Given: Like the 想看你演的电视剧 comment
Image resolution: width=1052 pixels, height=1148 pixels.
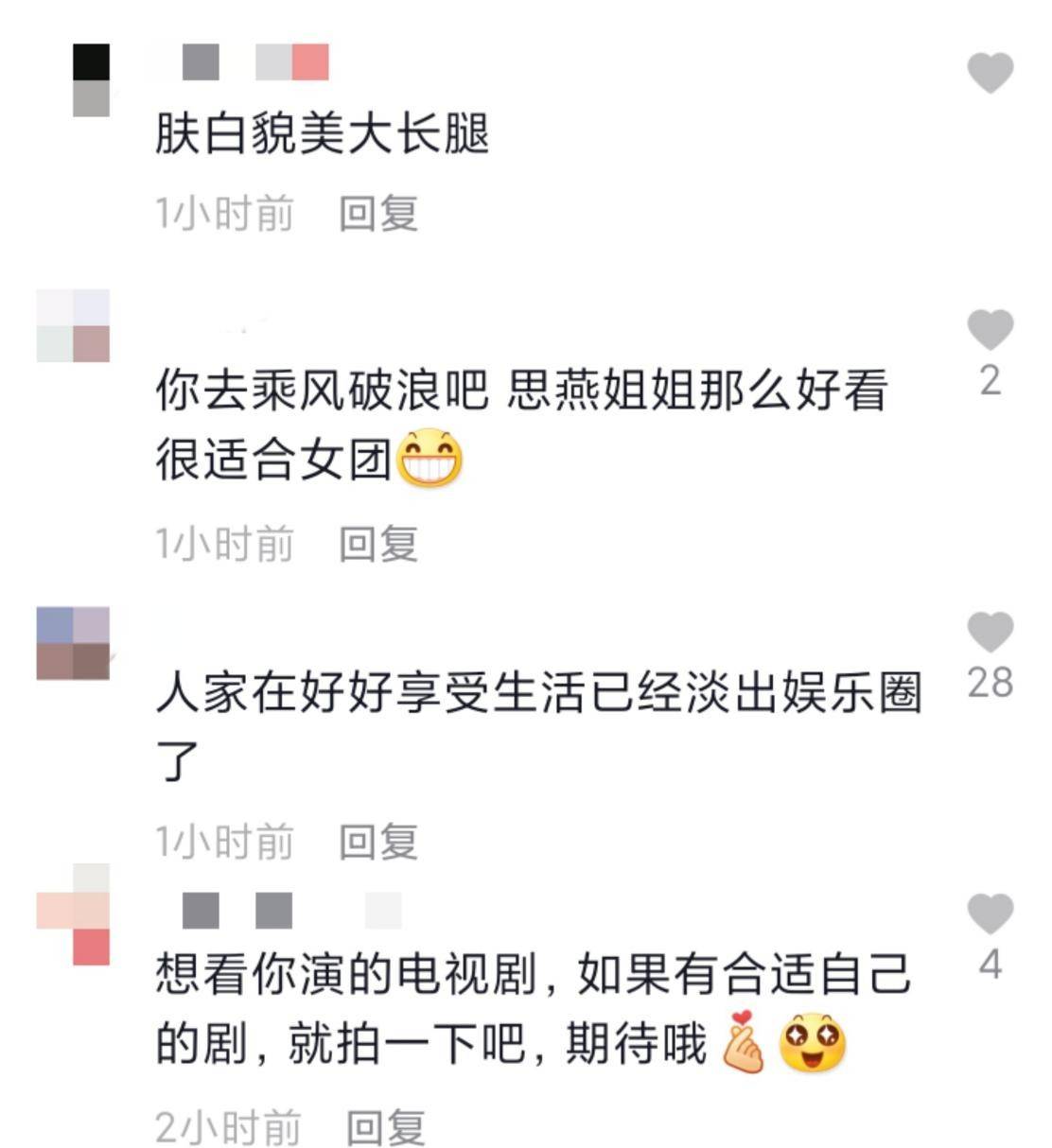Looking at the screenshot, I should click(x=990, y=913).
